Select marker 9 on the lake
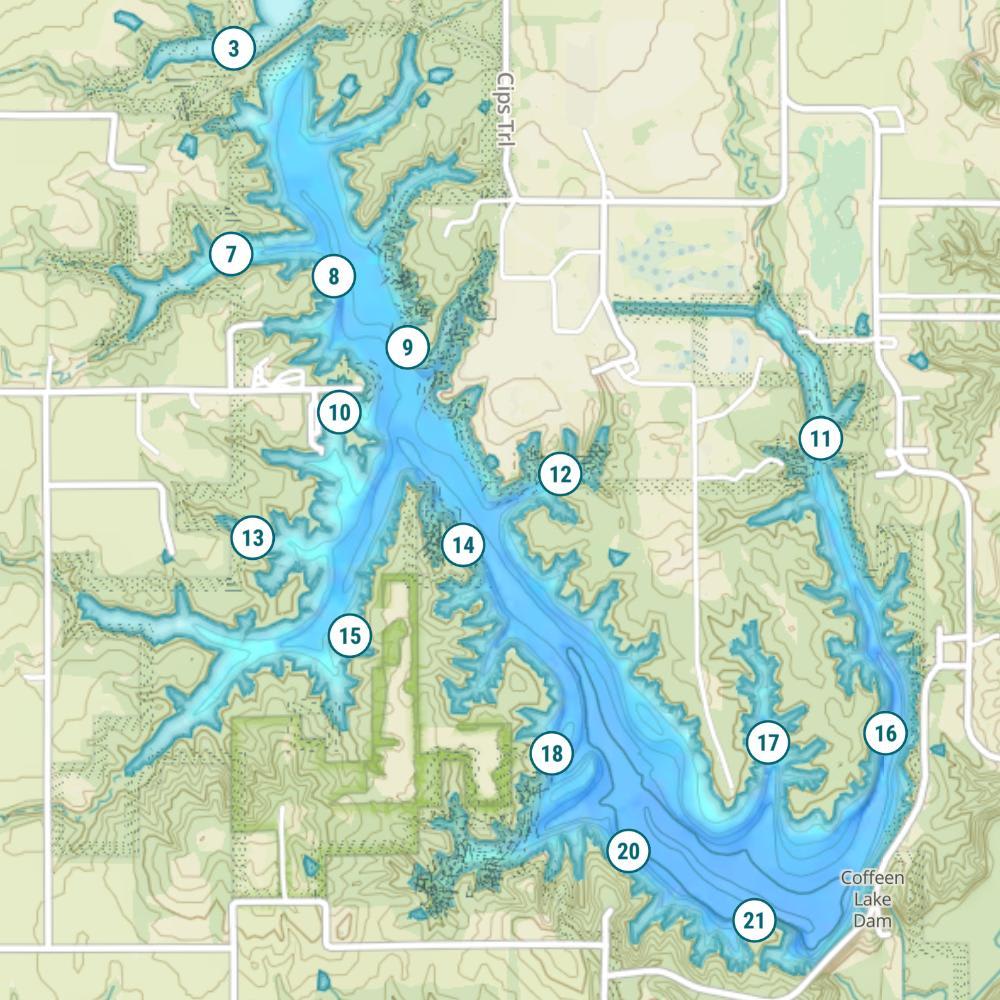 (408, 347)
